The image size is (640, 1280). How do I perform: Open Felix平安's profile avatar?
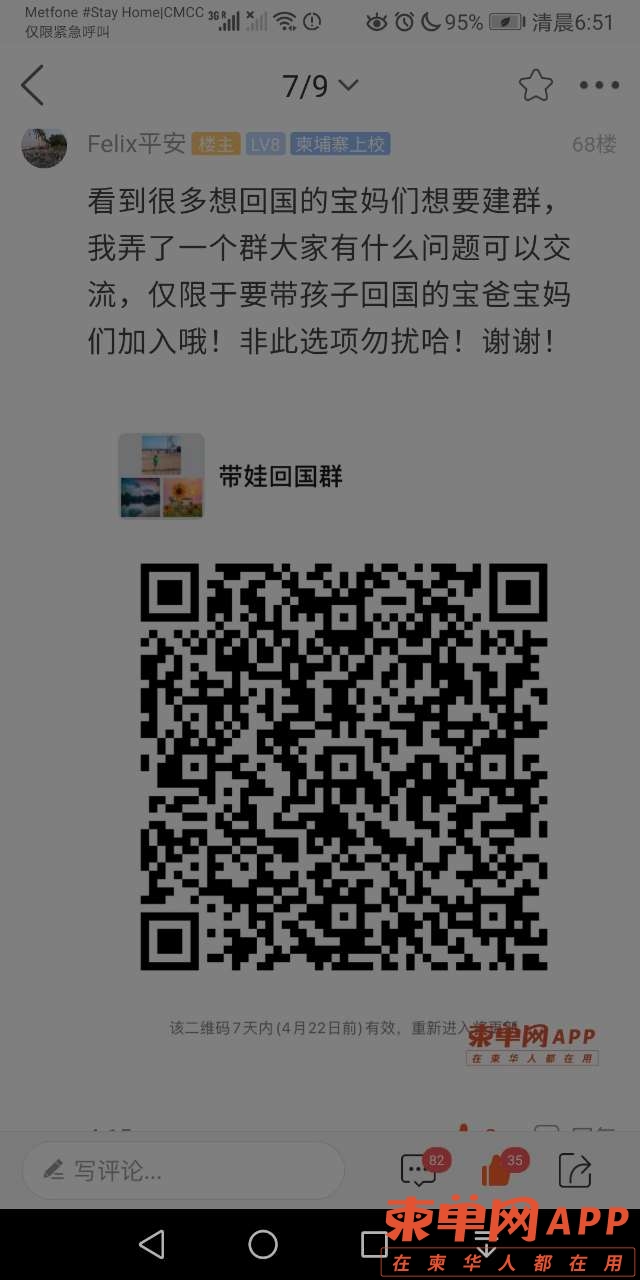pos(44,146)
